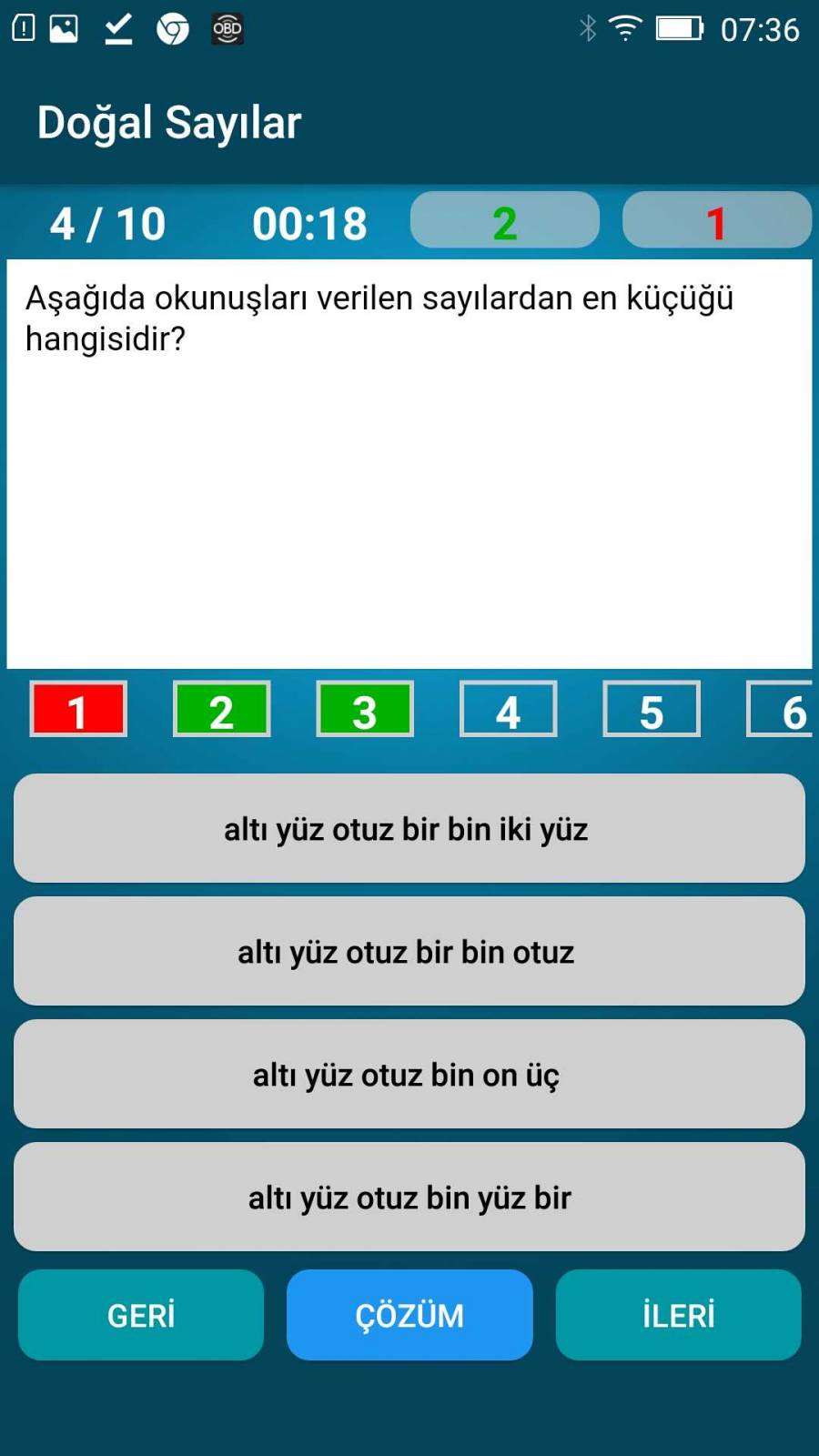Open question 2 from the number strip

(221, 709)
